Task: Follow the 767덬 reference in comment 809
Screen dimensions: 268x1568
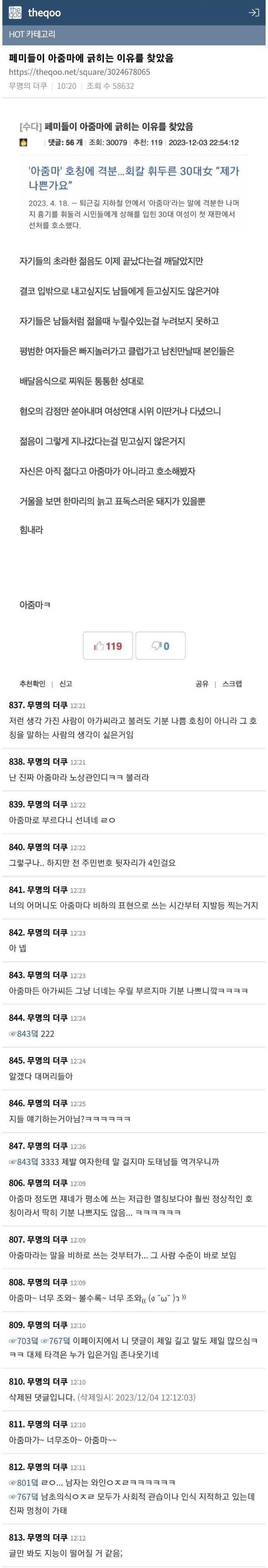Action: point(55,1341)
